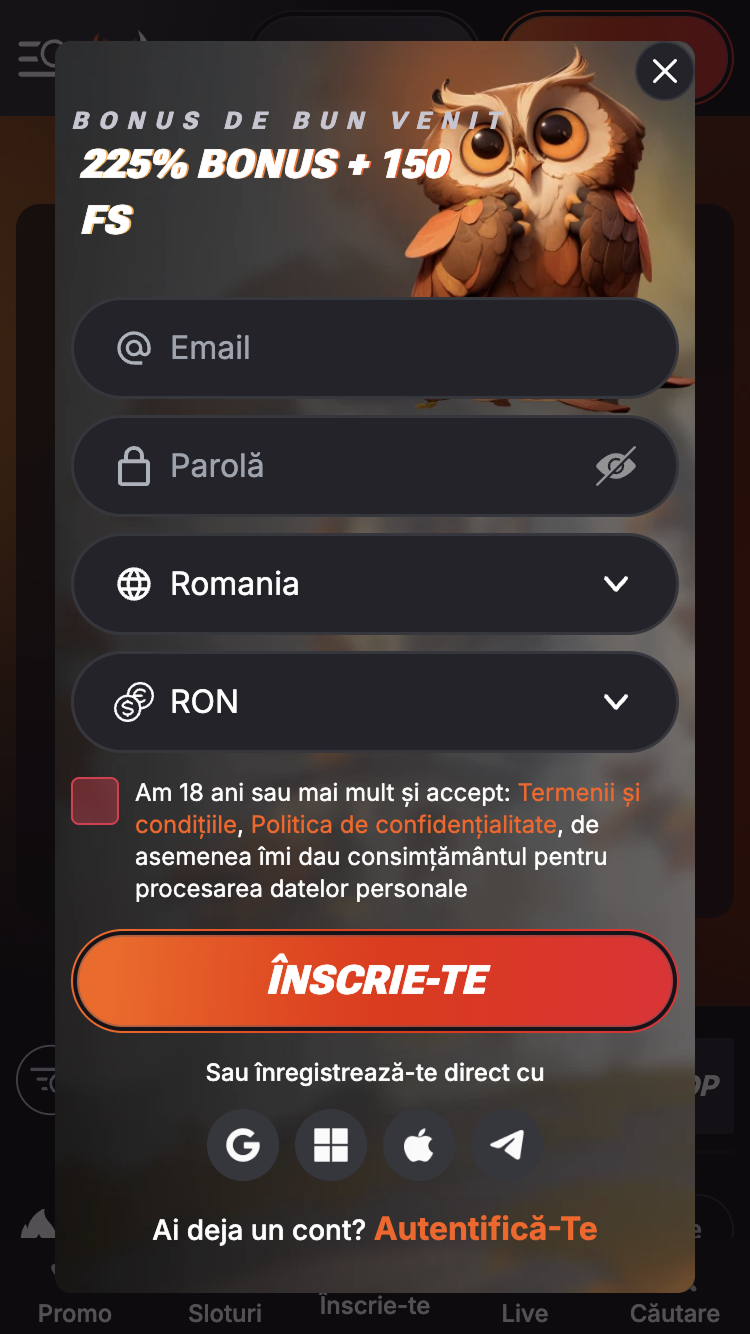Screen dimensions: 750x1334
Task: Register with Microsoft account
Action: pyautogui.click(x=331, y=1145)
